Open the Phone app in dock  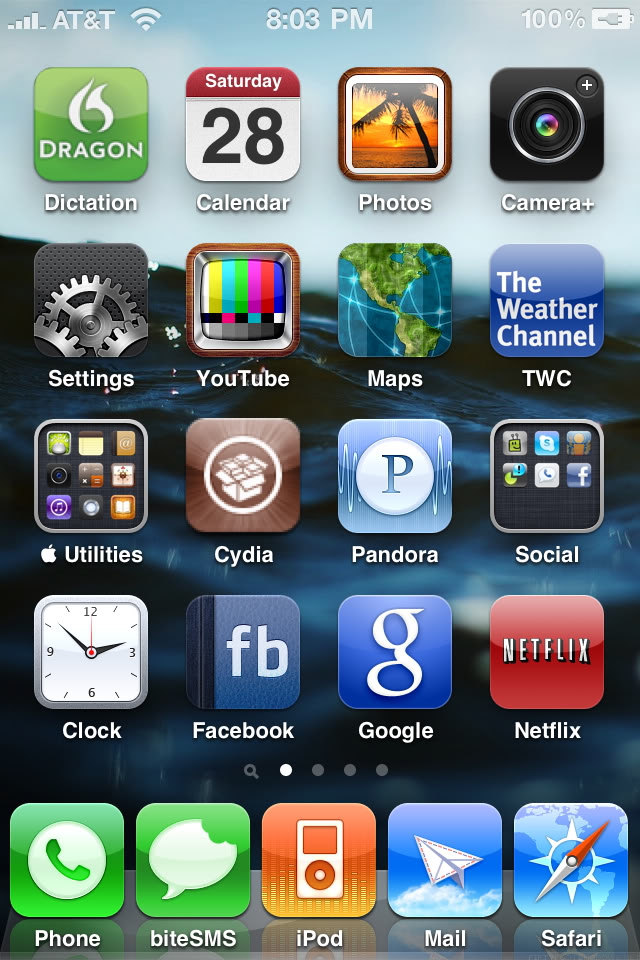tap(67, 861)
